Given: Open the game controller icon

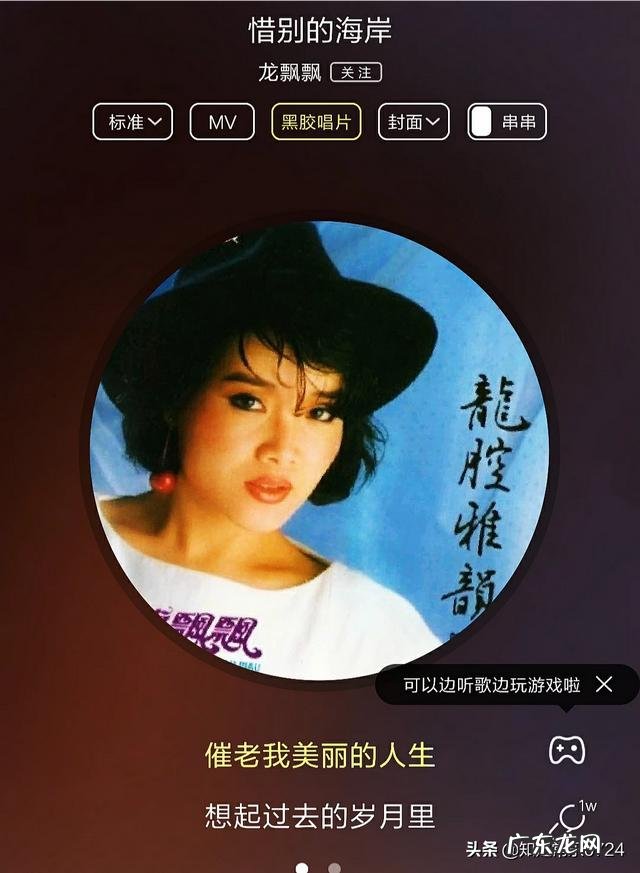Looking at the screenshot, I should [567, 750].
